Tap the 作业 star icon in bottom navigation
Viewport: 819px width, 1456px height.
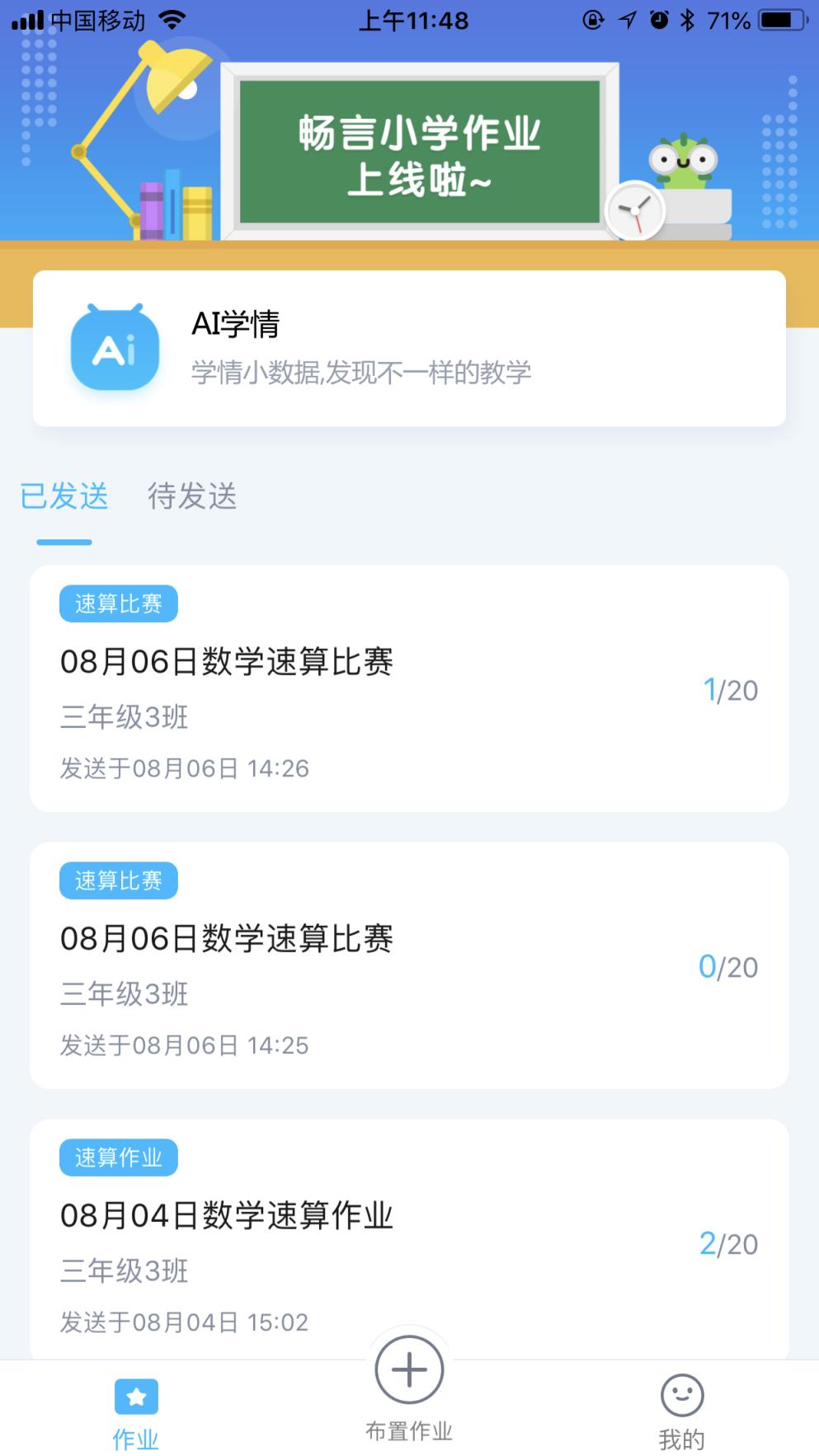click(x=135, y=1395)
